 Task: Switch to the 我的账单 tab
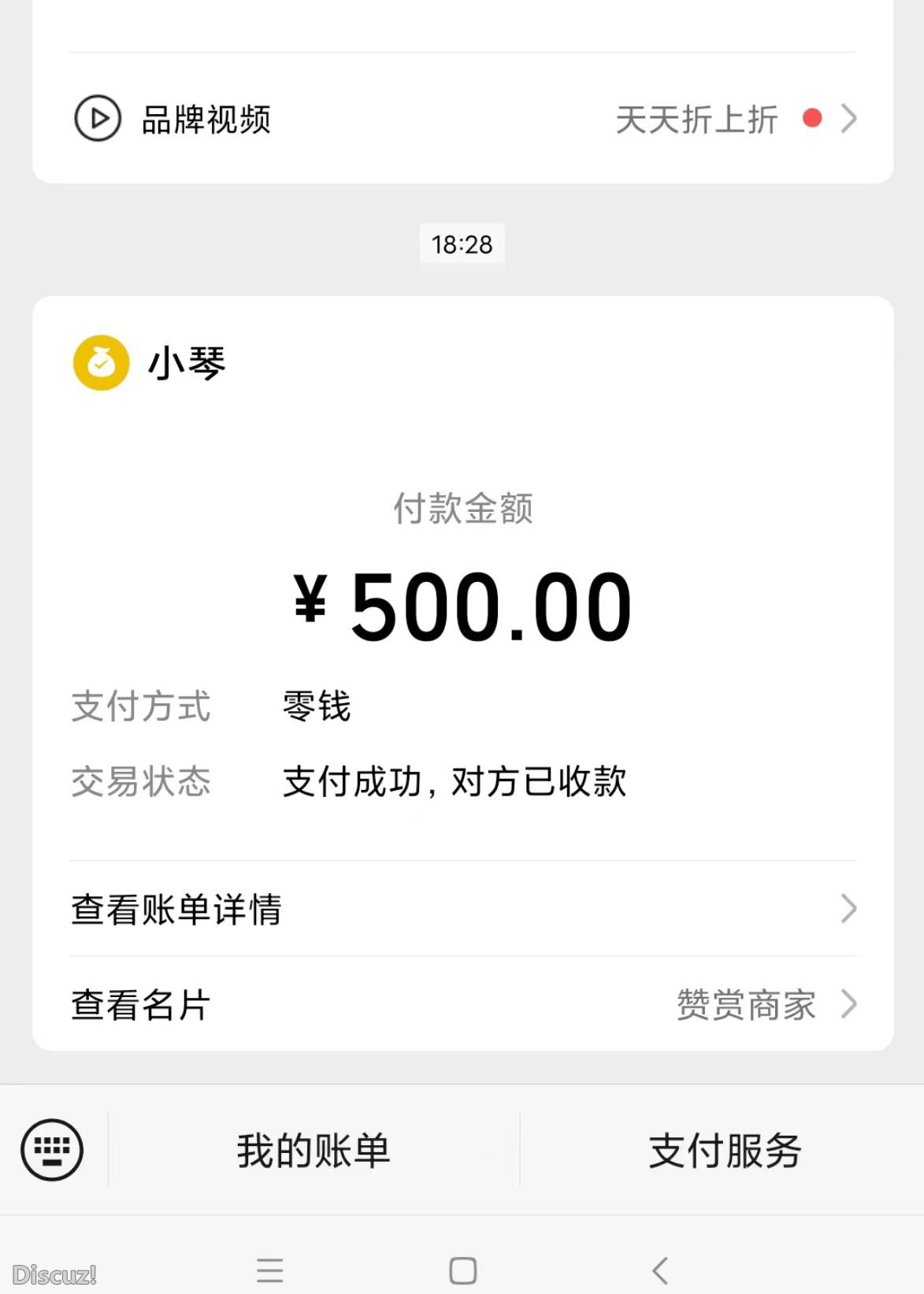point(313,1150)
